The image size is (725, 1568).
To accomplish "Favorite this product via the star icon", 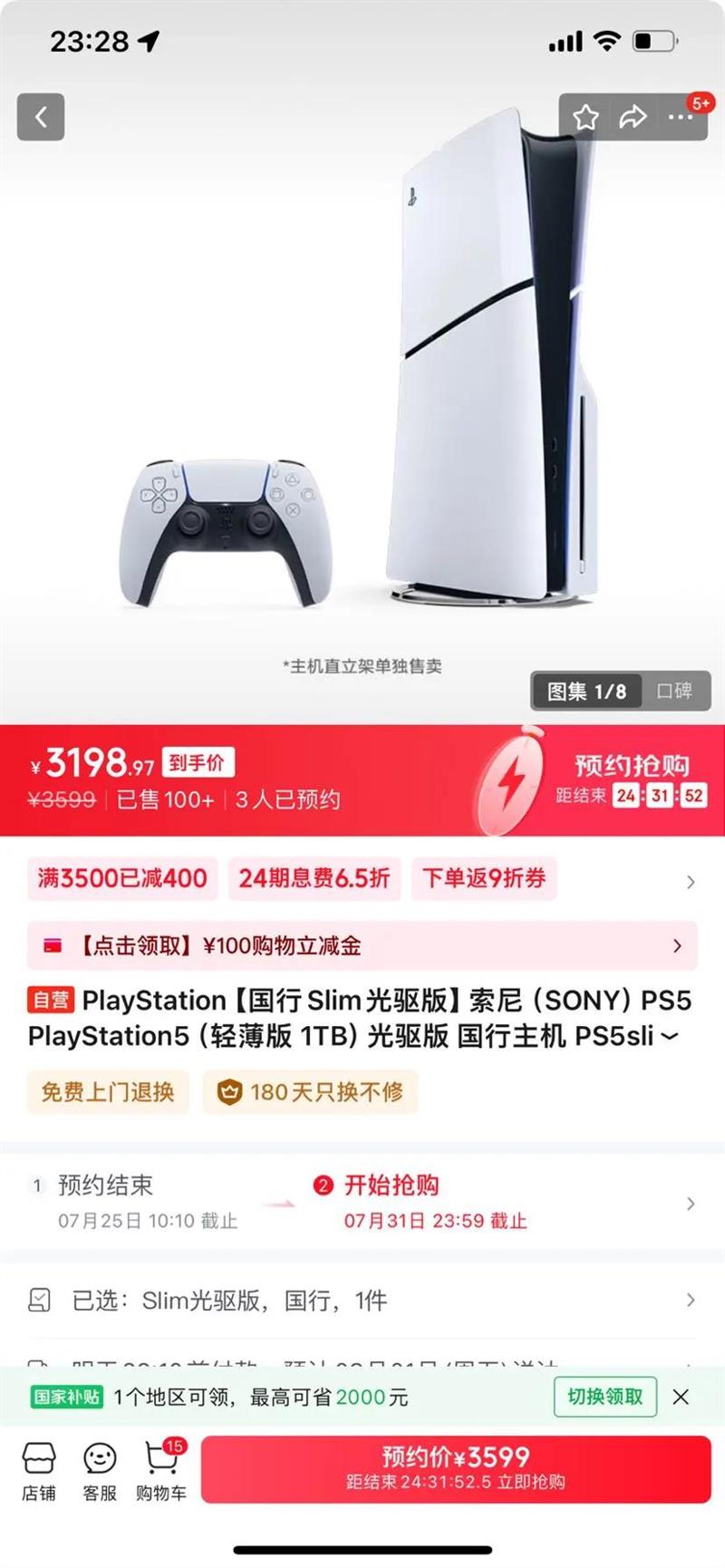I will 586,117.
